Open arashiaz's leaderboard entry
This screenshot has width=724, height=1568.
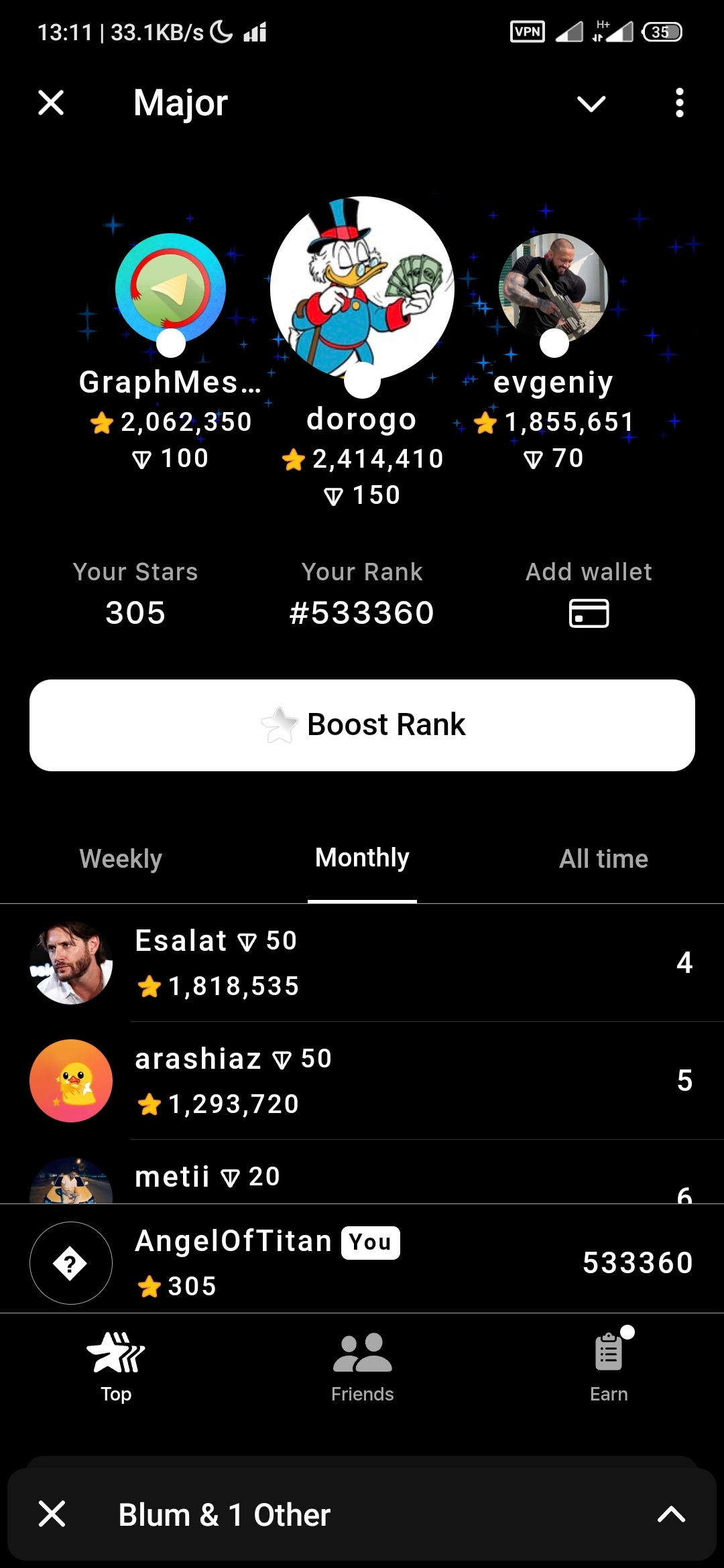[362, 1081]
